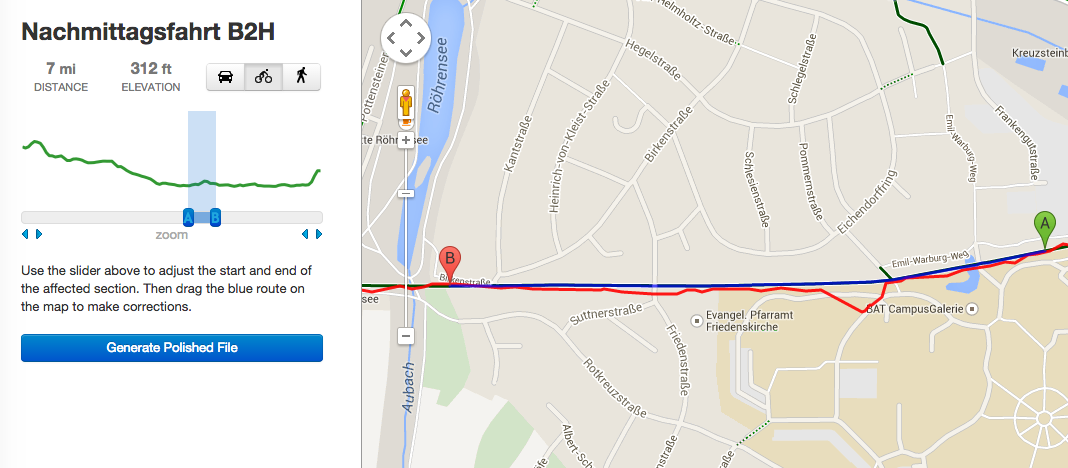Tap the map pan control
This screenshot has height=468, width=1068.
point(405,39)
